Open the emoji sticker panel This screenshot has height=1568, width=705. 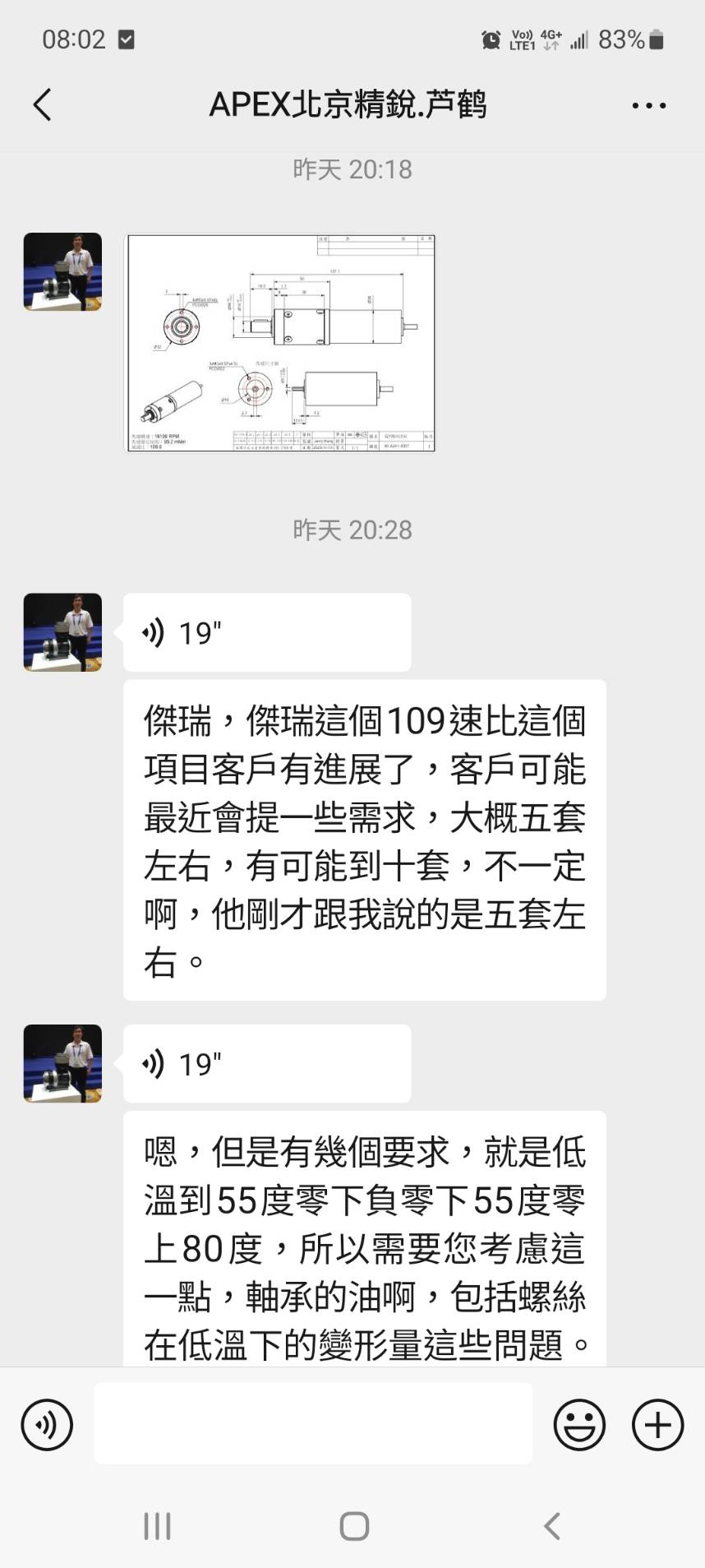579,1425
